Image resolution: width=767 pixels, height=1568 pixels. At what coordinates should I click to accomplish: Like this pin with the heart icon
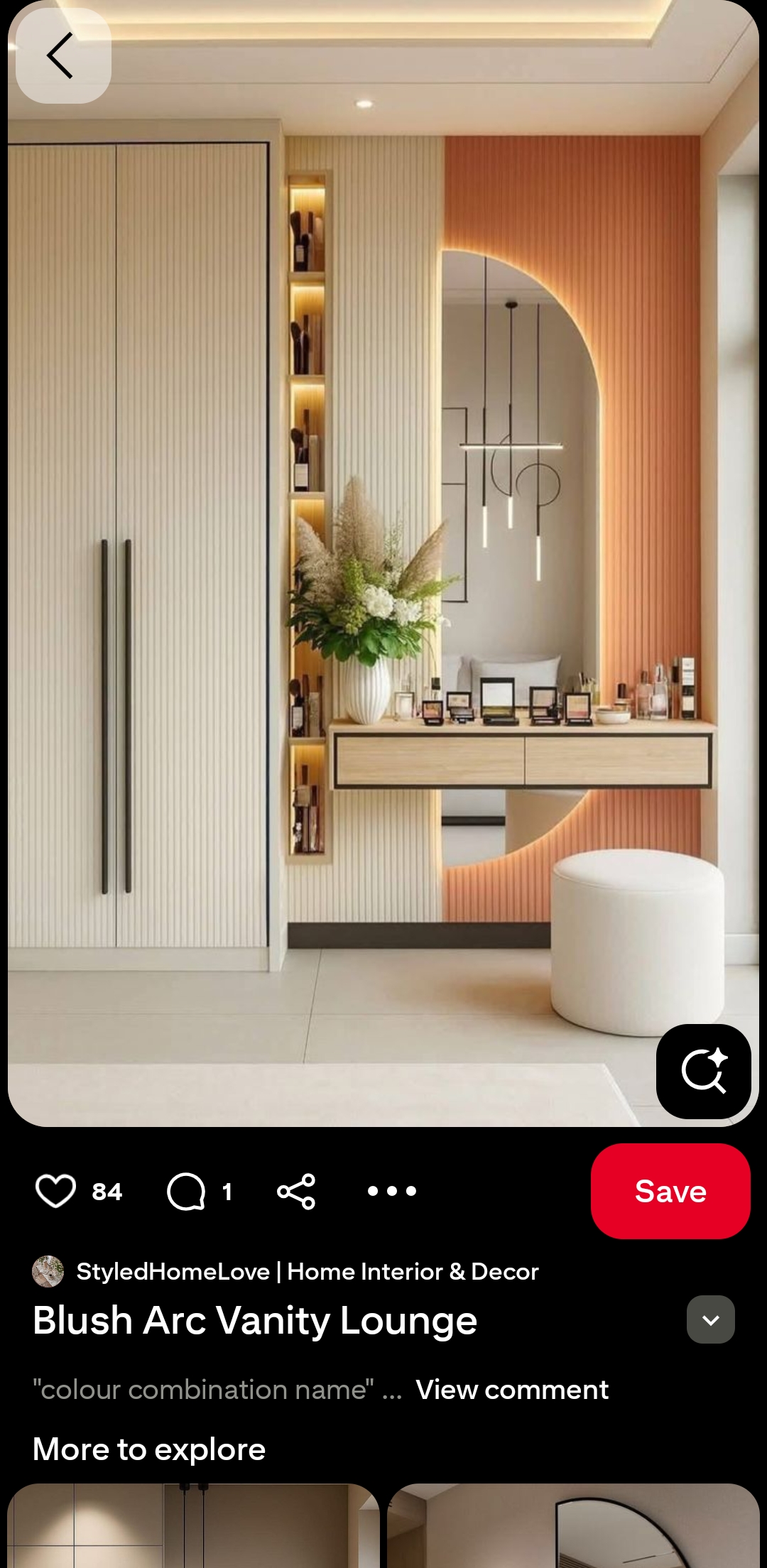[55, 1191]
